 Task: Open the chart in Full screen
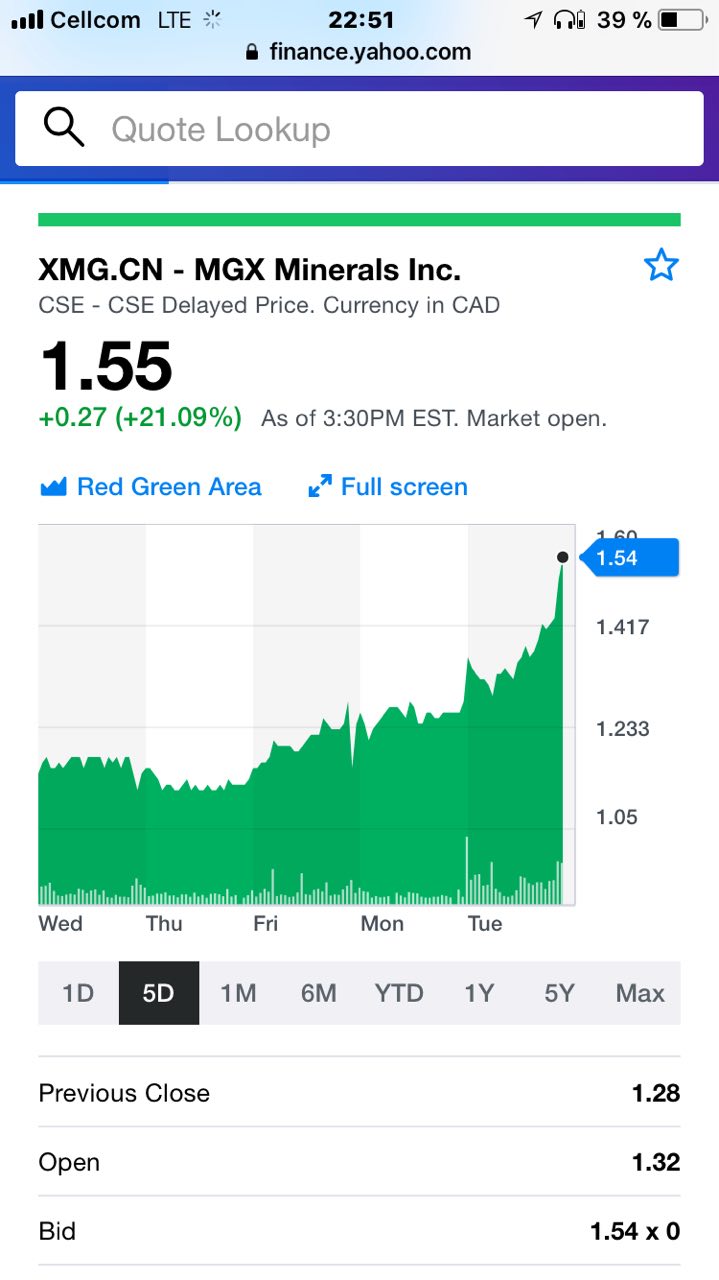(388, 487)
